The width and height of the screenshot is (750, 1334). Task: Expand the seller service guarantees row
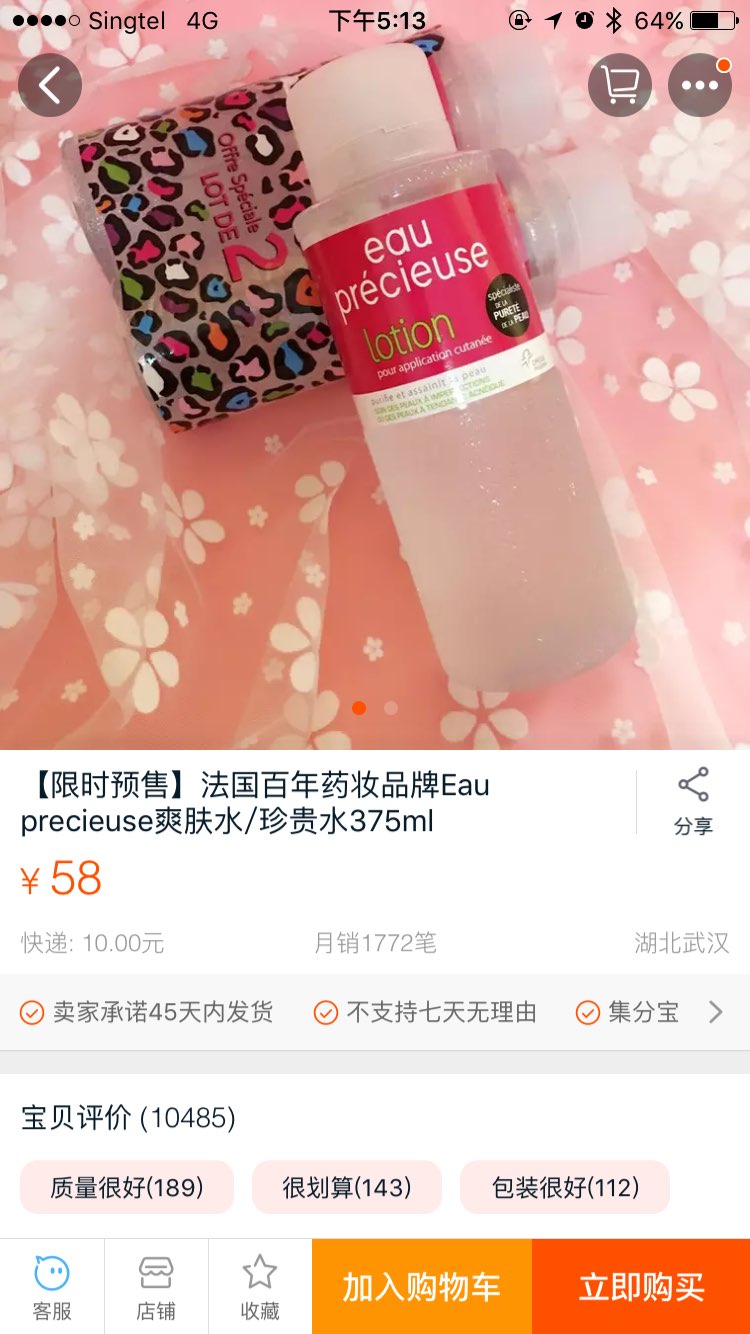[715, 1013]
